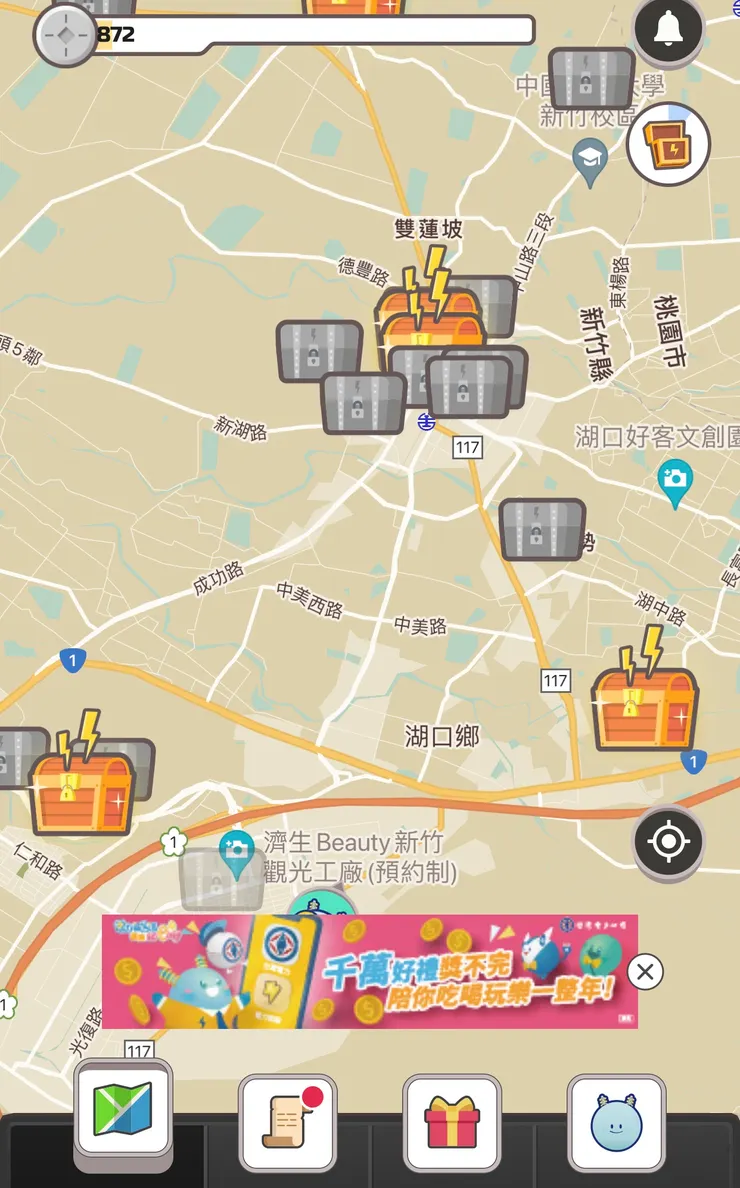
Task: Tap the transit station marker above Route 117
Action: tap(425, 422)
